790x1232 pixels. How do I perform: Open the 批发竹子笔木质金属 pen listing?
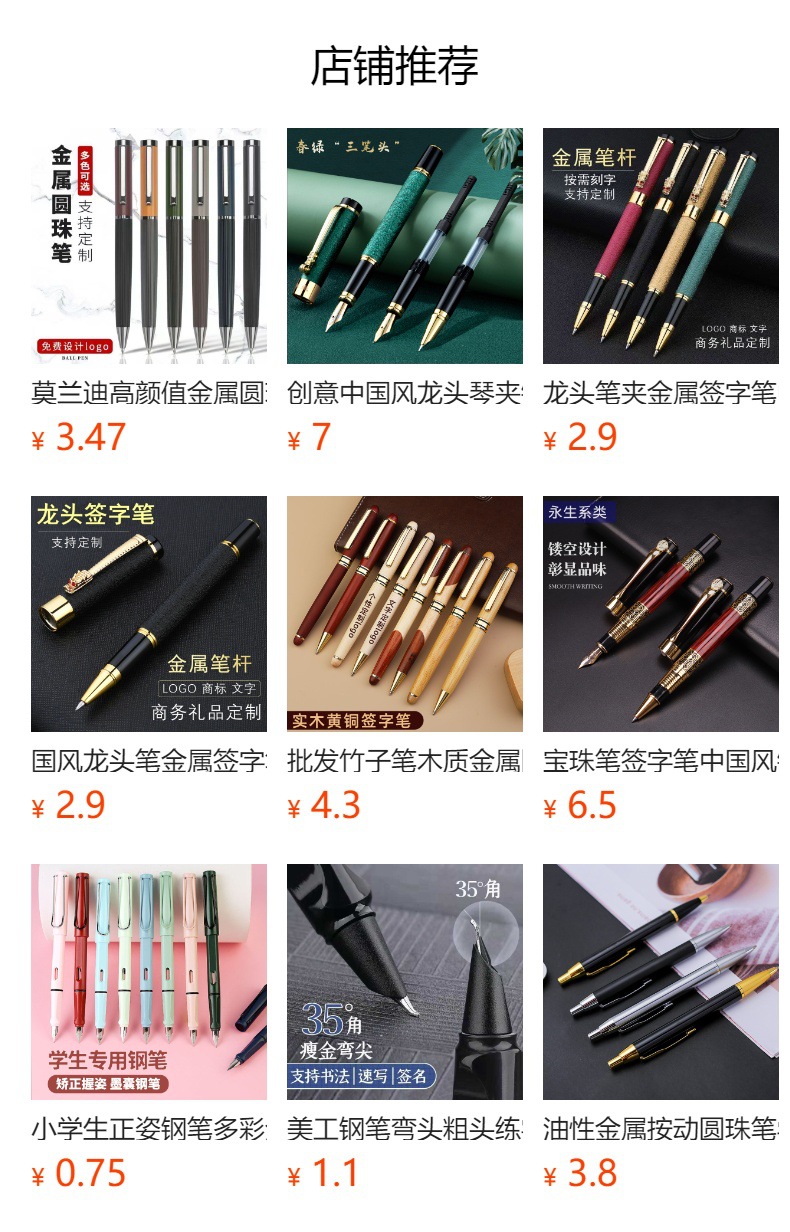coord(404,614)
